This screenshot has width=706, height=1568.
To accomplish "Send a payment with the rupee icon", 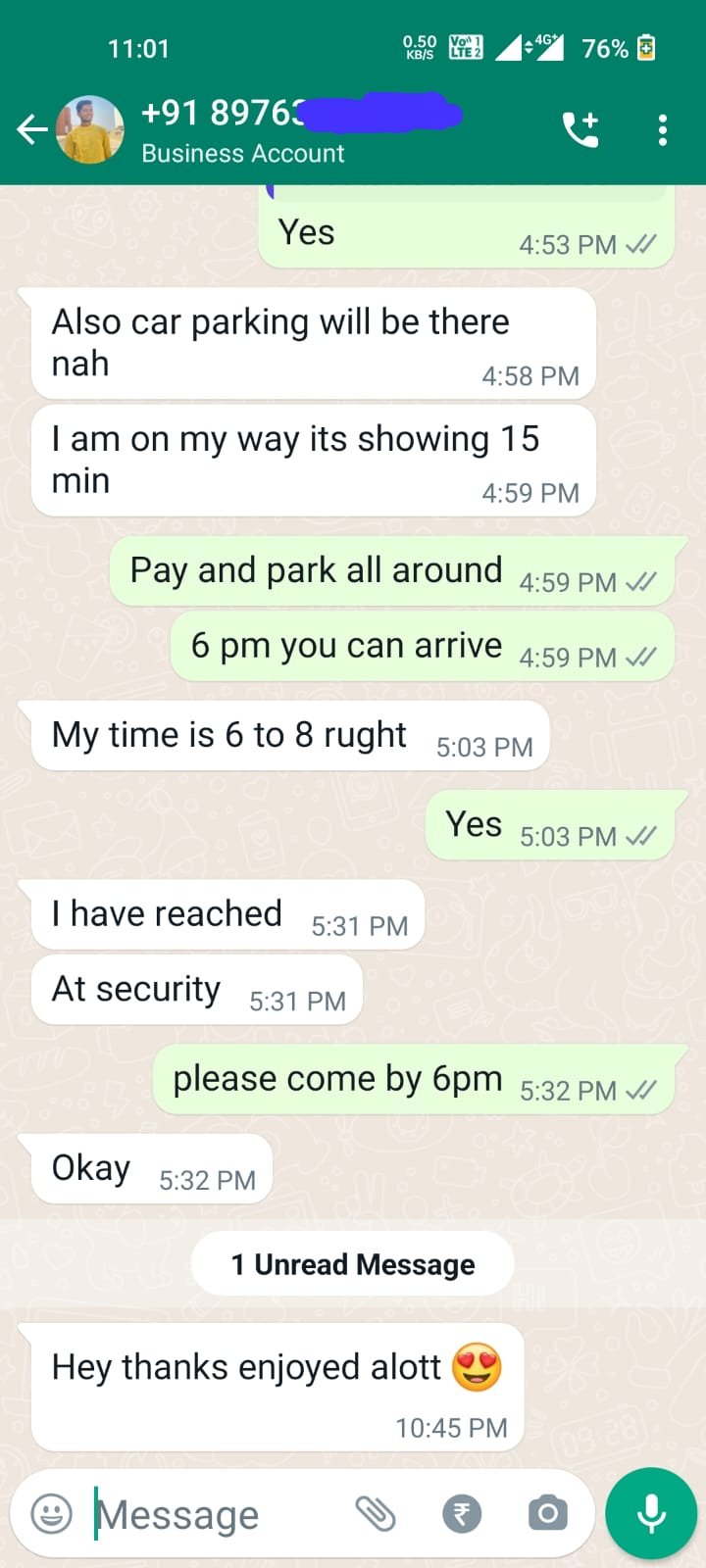I will pyautogui.click(x=462, y=1514).
